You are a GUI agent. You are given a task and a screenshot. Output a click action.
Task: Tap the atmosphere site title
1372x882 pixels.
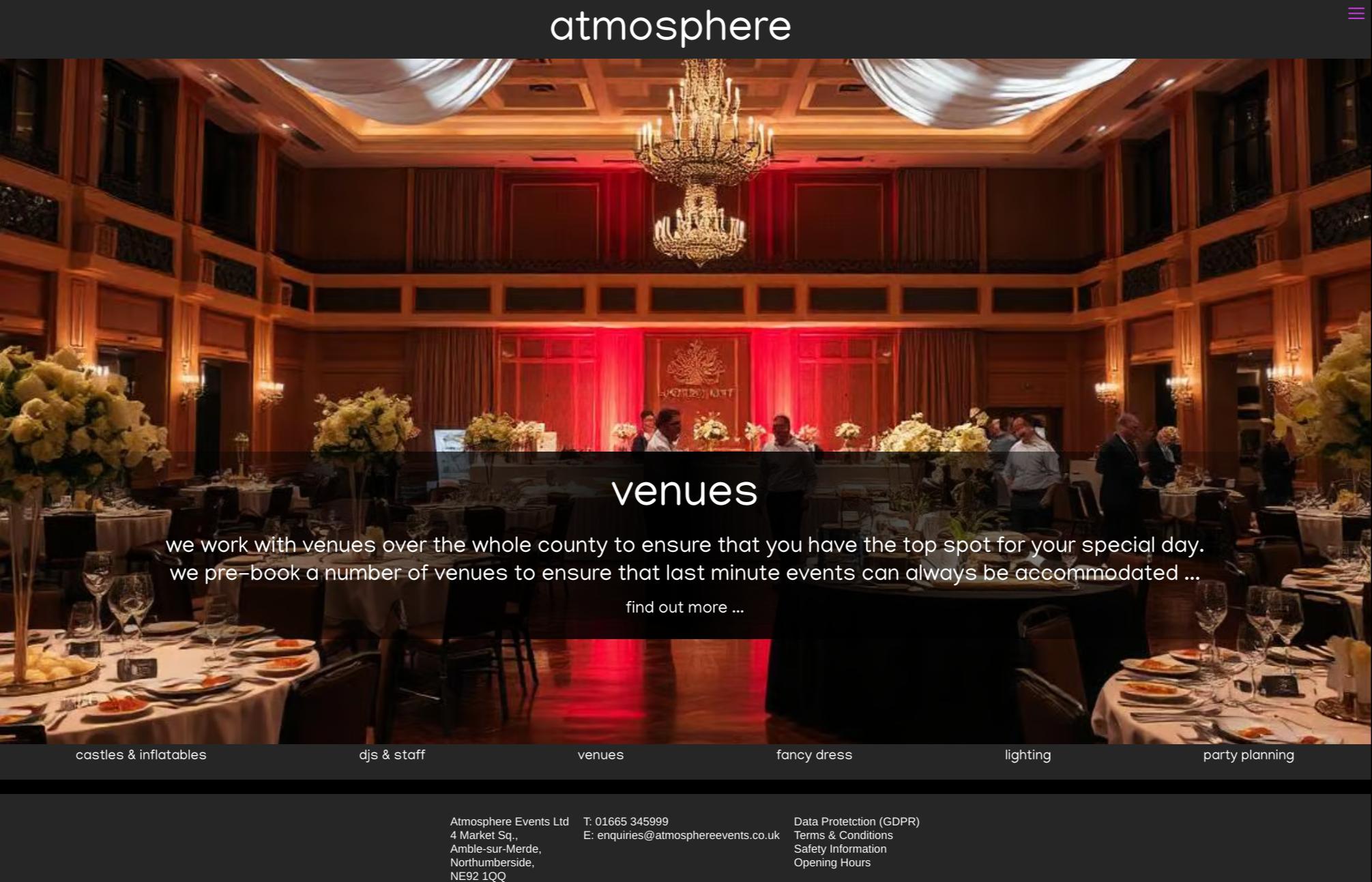pos(670,28)
